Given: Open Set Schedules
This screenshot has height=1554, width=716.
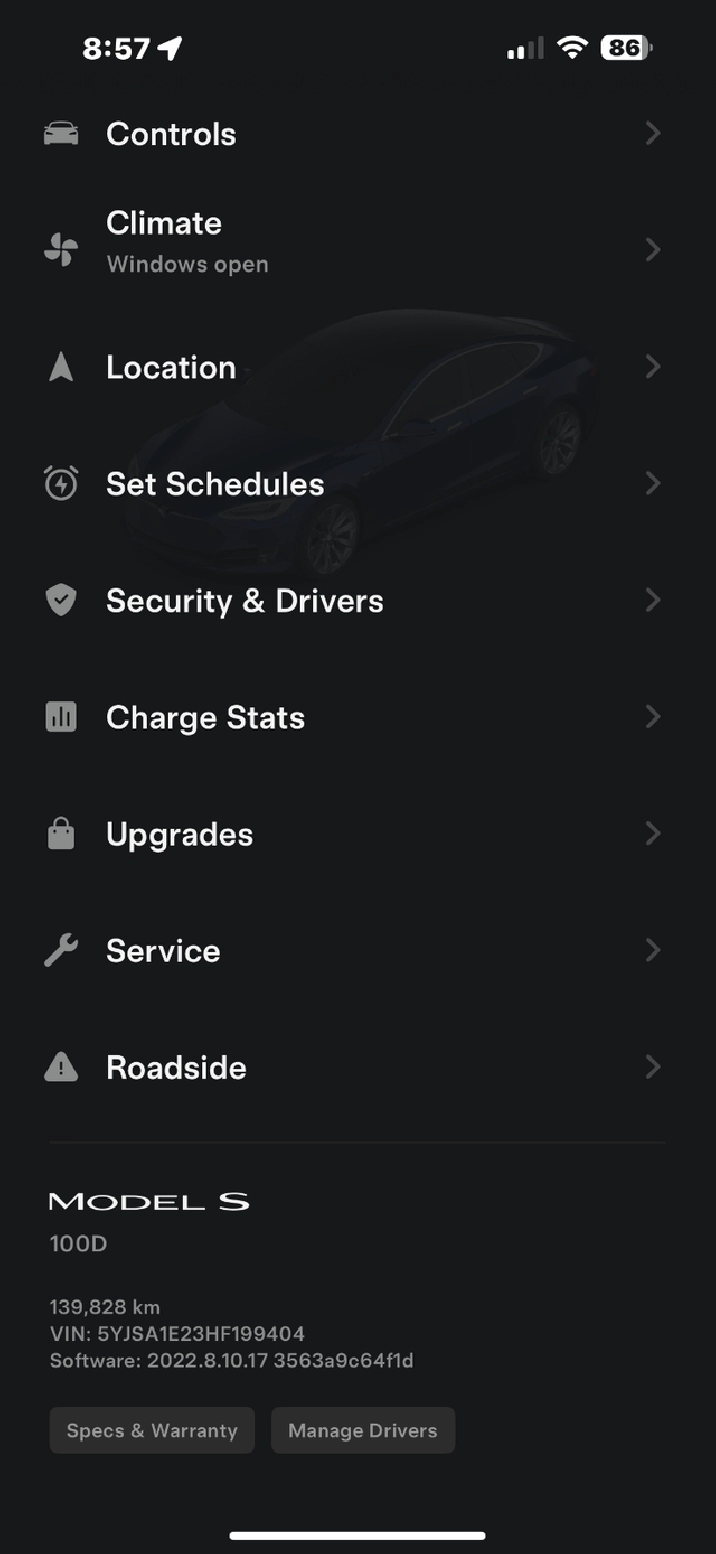Looking at the screenshot, I should pos(215,484).
